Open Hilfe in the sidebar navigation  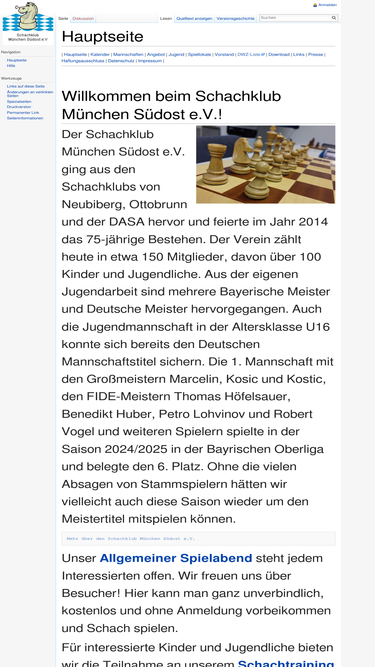(11, 66)
